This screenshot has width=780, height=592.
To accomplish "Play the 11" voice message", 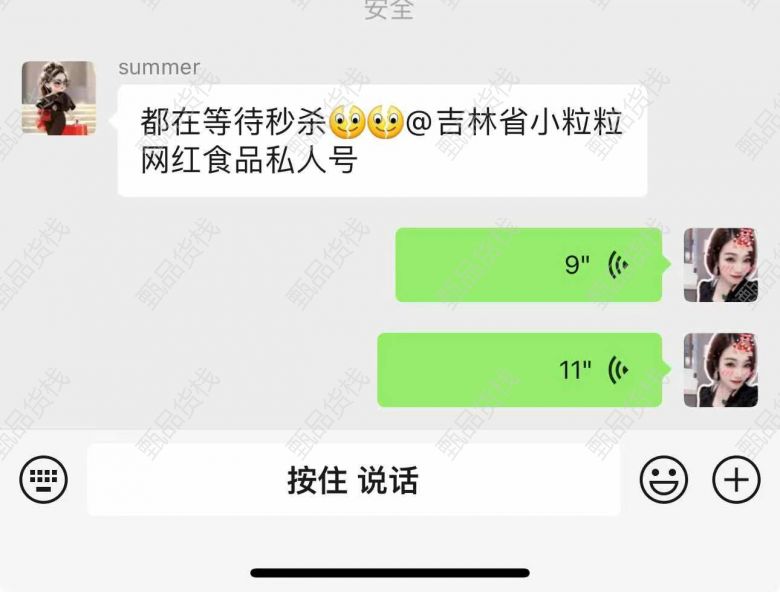I will 519,370.
